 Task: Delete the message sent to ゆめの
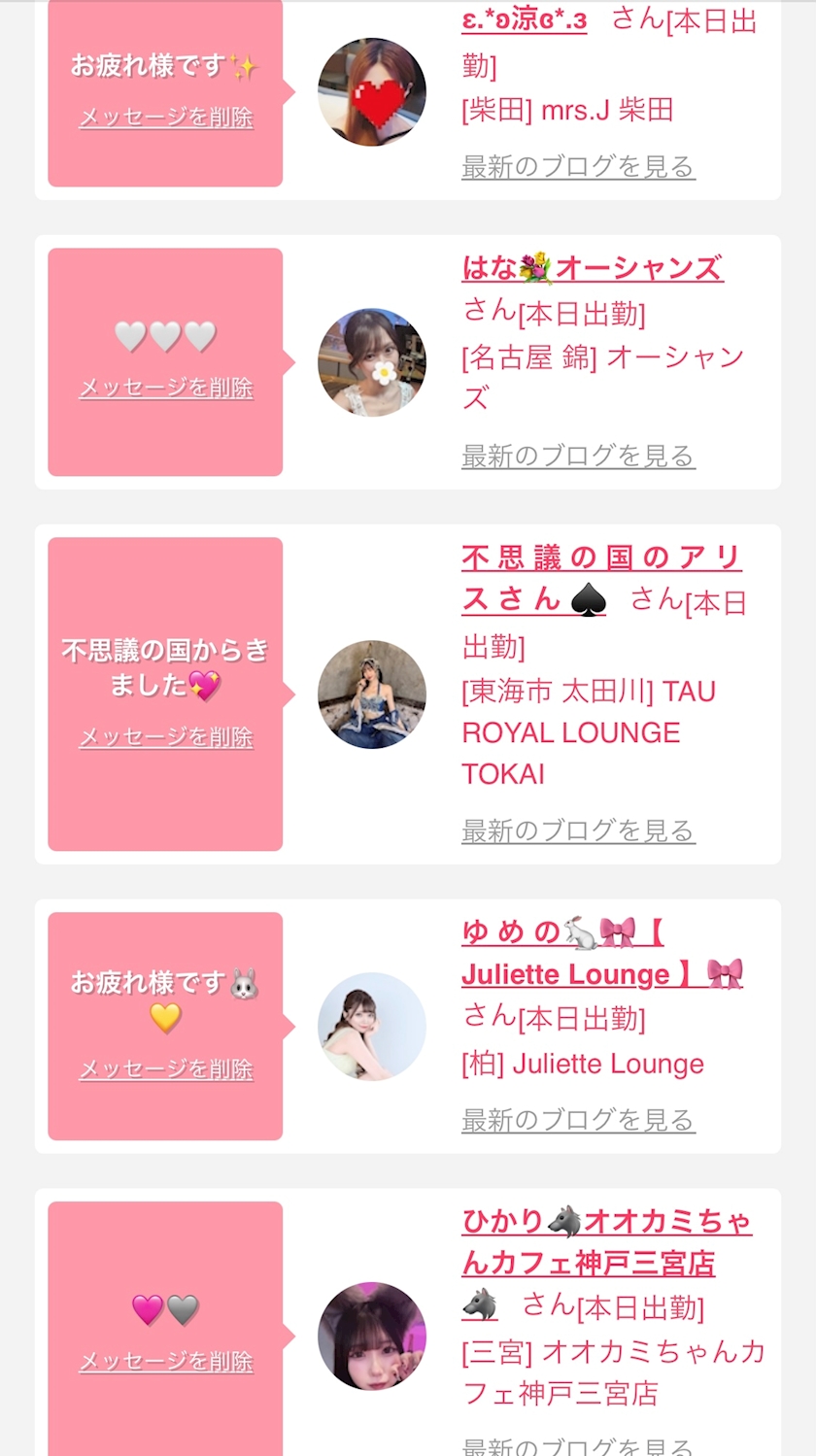pyautogui.click(x=166, y=1069)
